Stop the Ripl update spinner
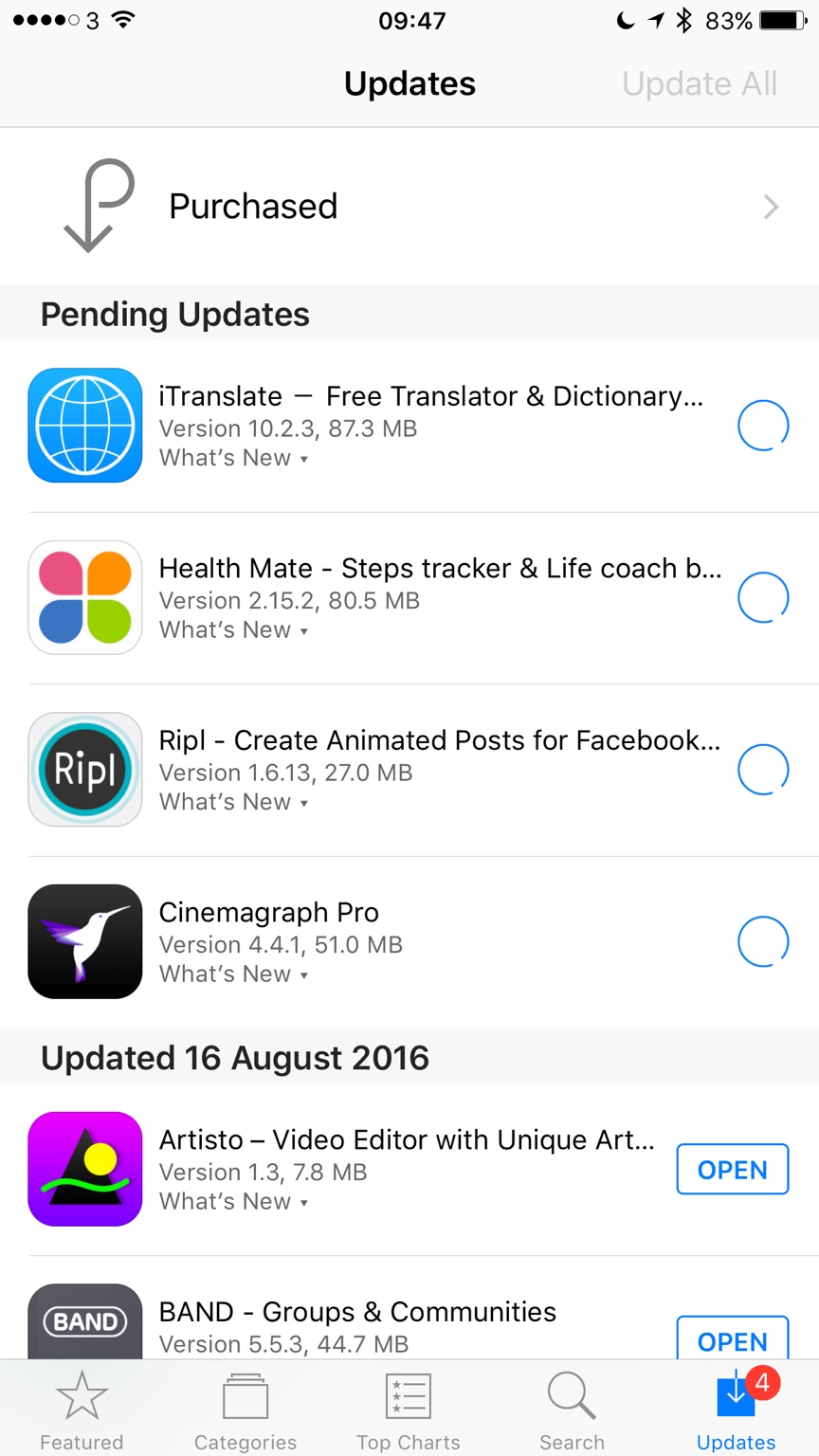This screenshot has height=1456, width=819. [762, 769]
